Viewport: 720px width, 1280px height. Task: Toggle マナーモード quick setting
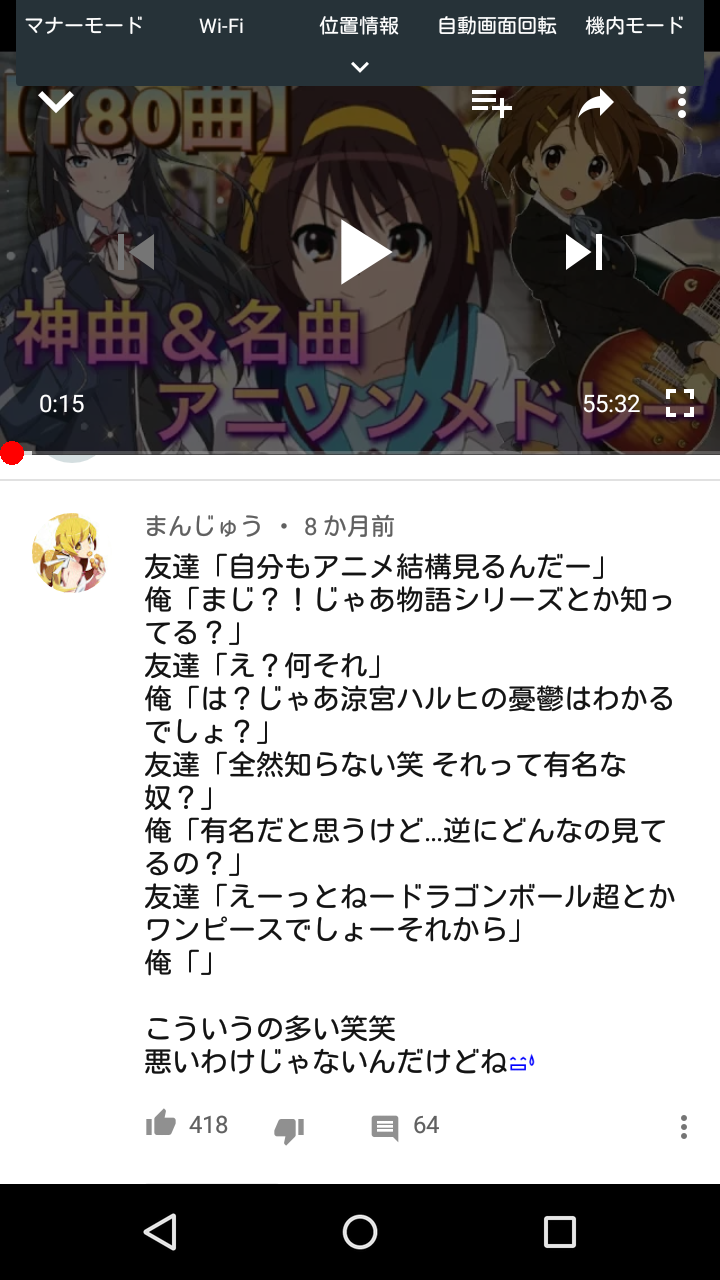point(84,26)
